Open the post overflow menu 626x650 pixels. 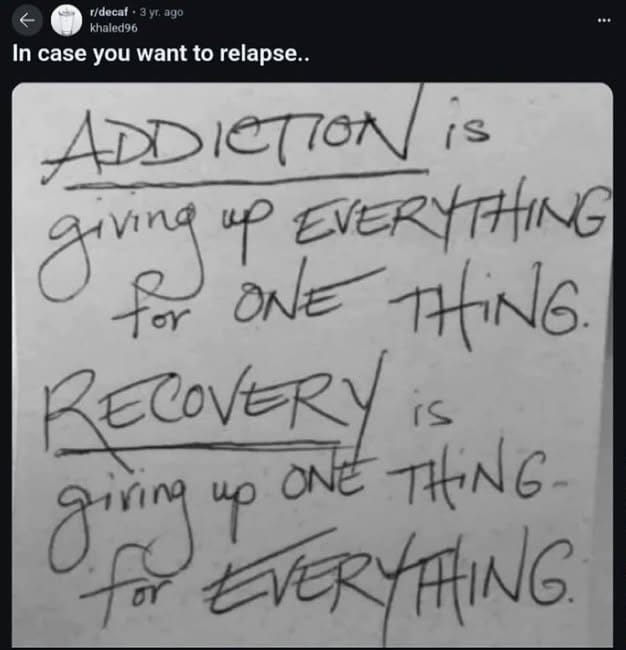[x=602, y=20]
